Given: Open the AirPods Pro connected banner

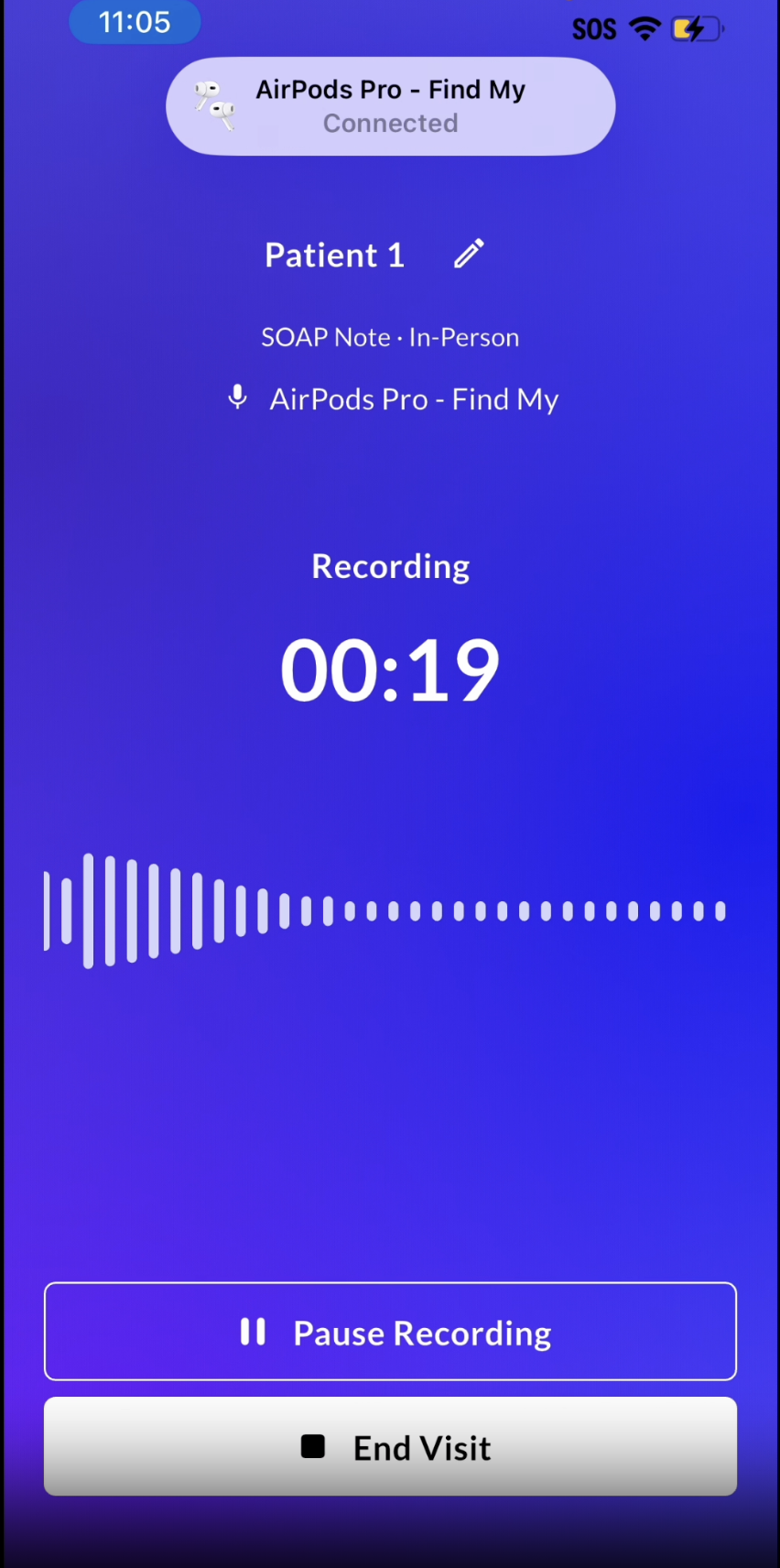Looking at the screenshot, I should click(x=390, y=106).
